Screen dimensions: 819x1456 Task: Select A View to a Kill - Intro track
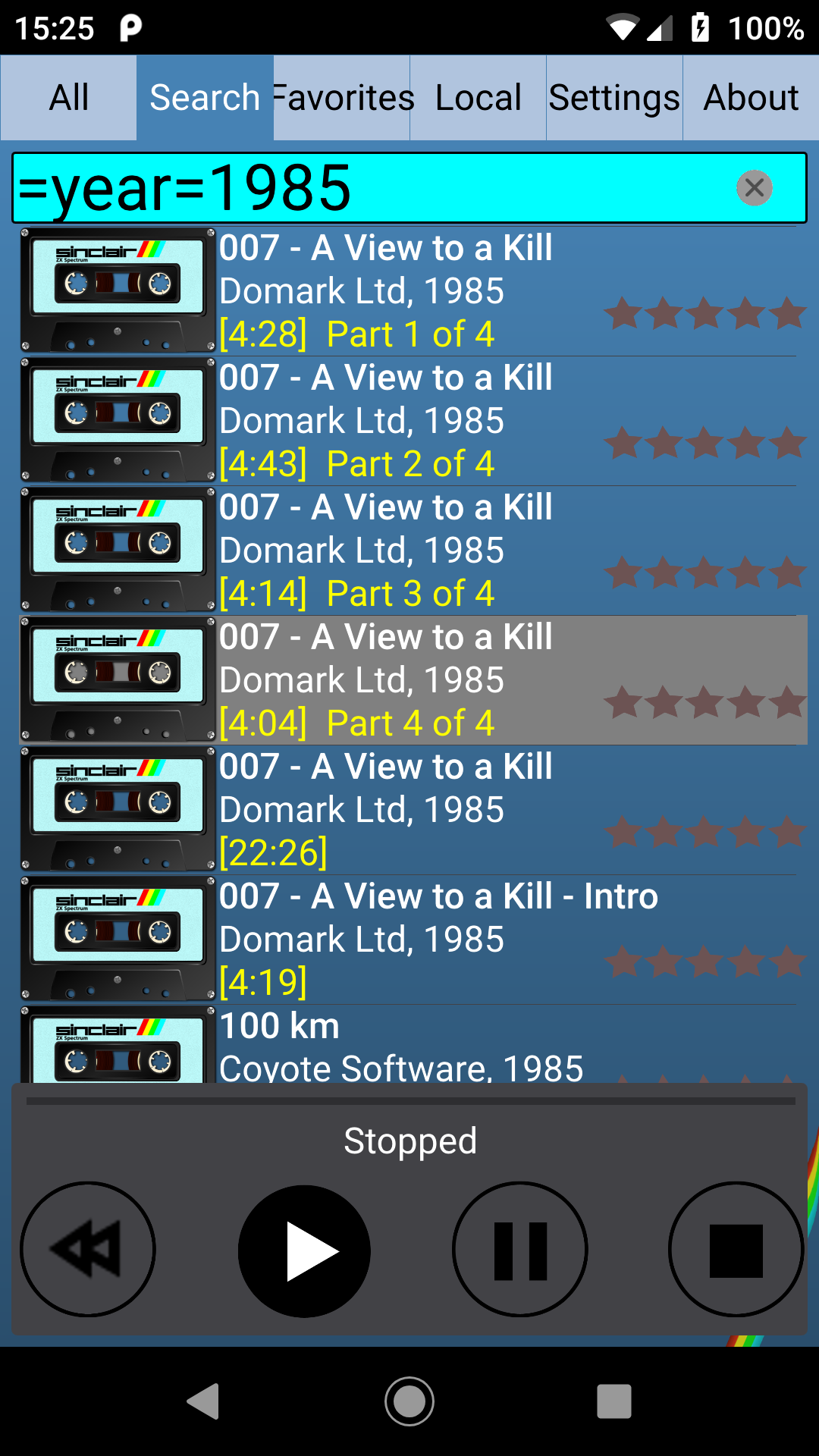[413, 940]
